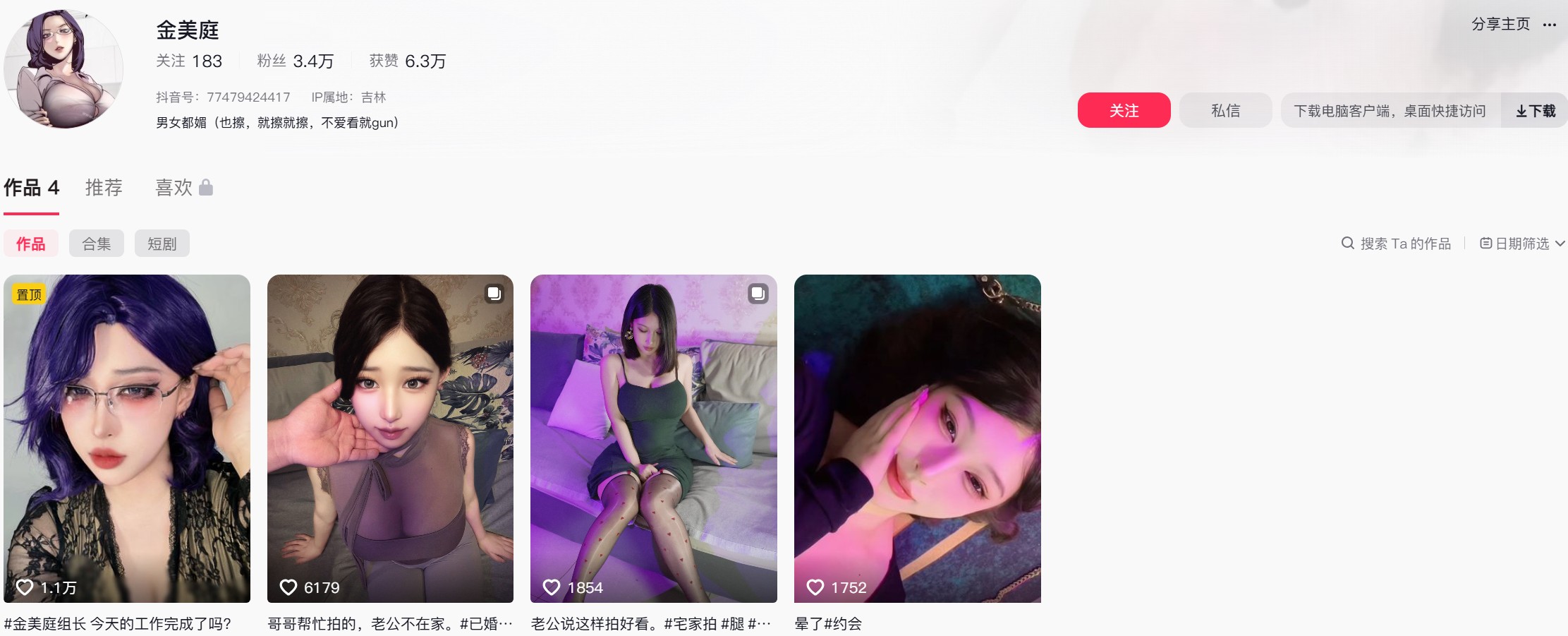This screenshot has width=1568, height=636.
Task: Select the 作品 4 tab
Action: (x=31, y=187)
